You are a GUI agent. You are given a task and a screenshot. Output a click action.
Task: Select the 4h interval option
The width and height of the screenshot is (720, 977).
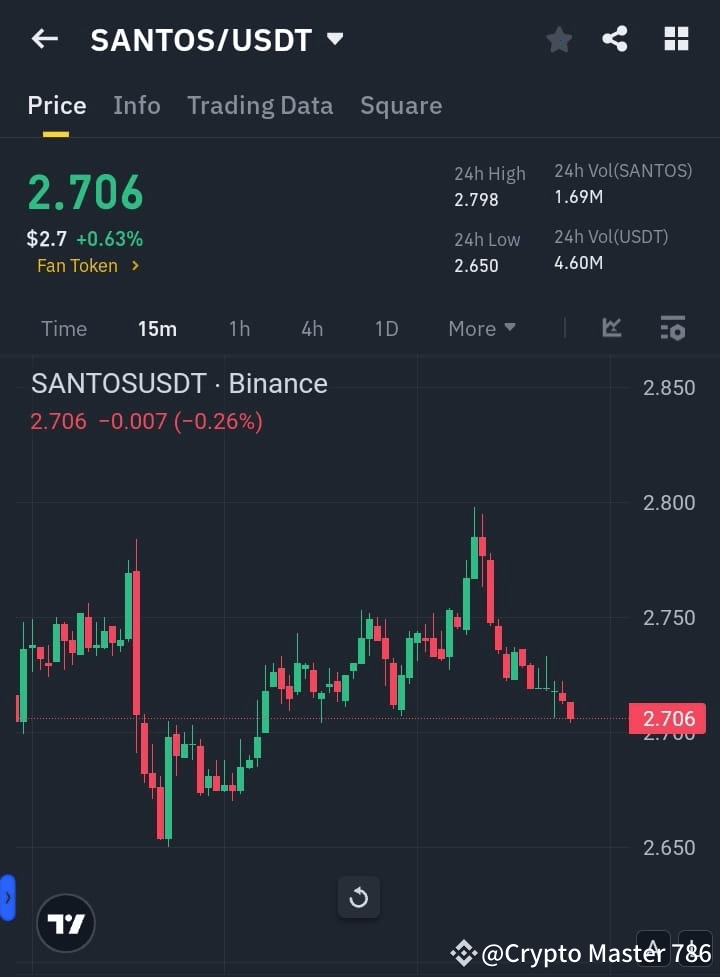coord(312,328)
